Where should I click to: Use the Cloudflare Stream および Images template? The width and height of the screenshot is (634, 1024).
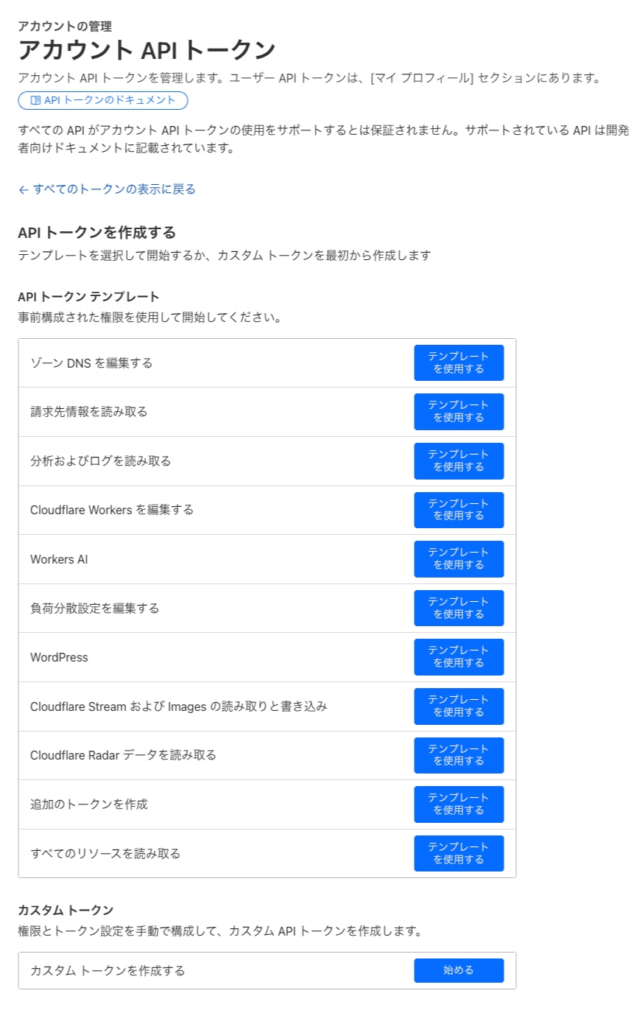458,706
